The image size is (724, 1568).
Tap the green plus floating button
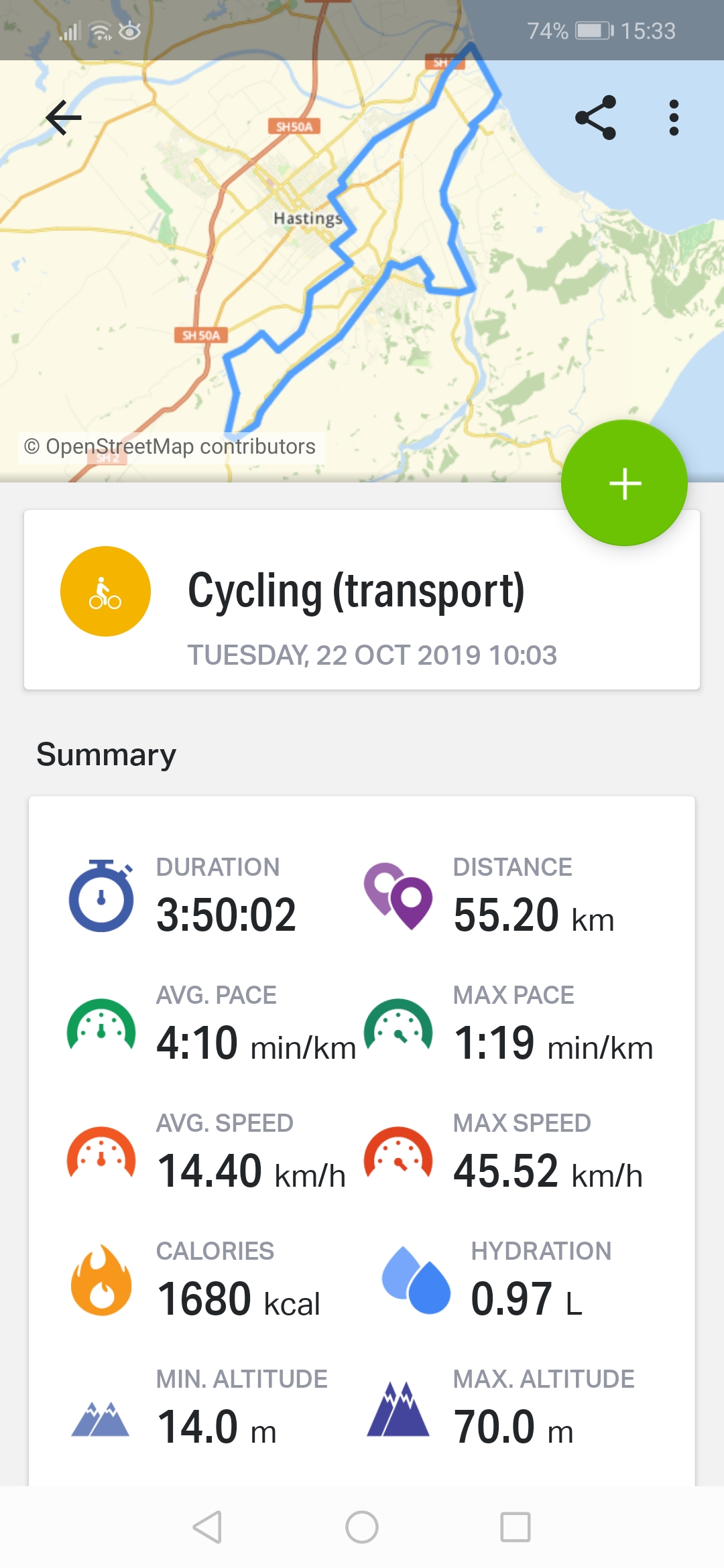625,483
